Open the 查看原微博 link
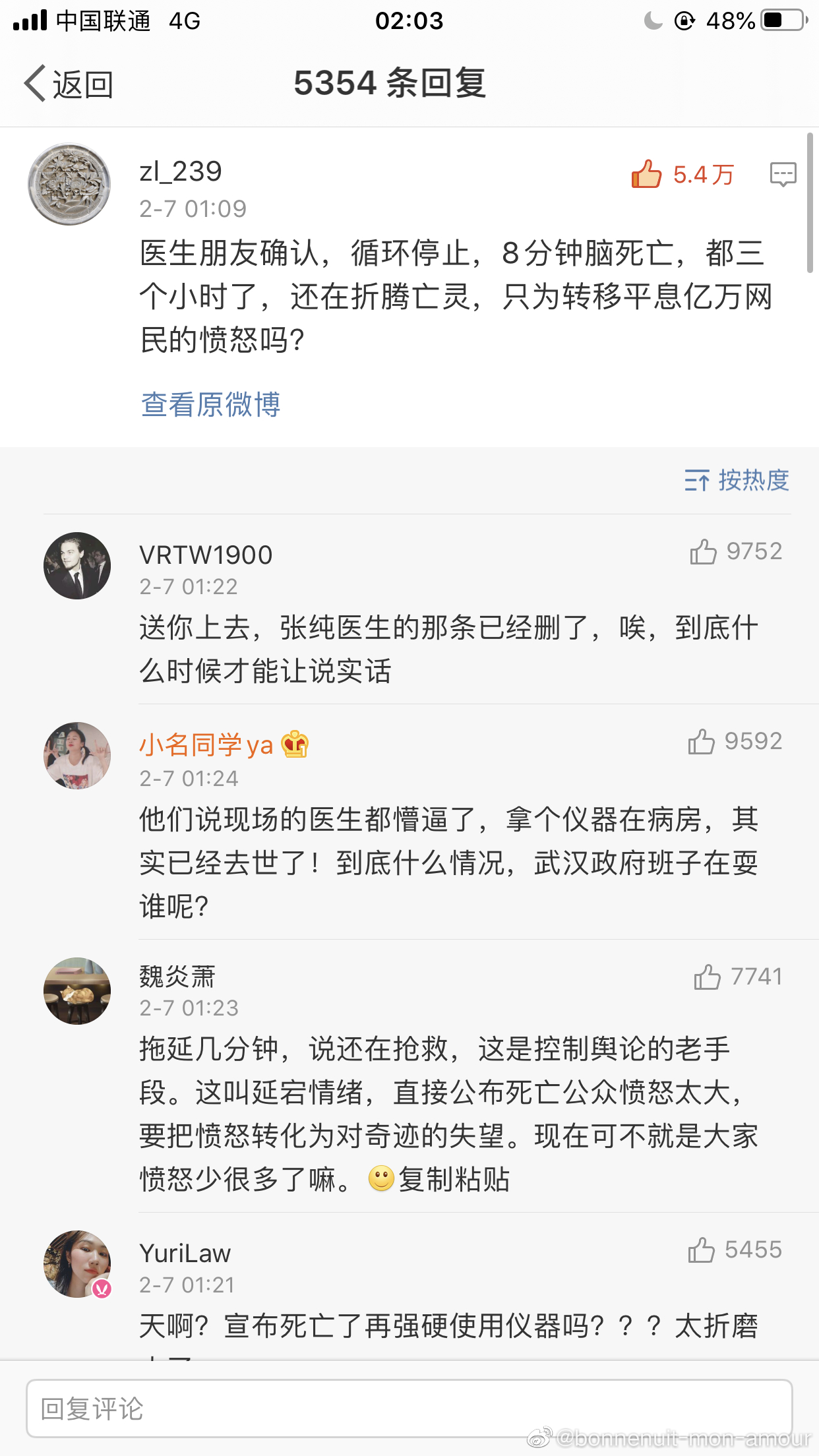The image size is (819, 1456). (211, 404)
